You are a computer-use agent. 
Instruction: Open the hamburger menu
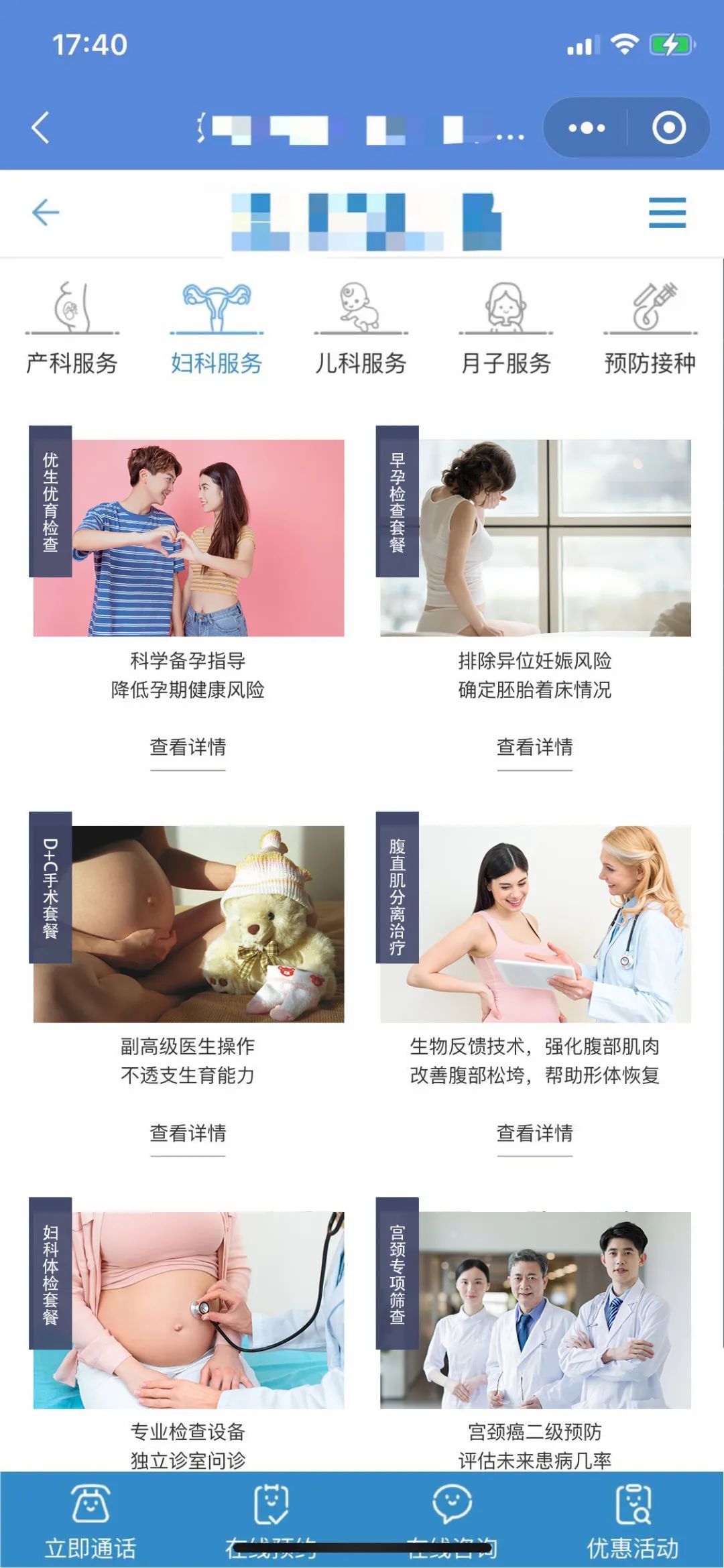click(667, 213)
